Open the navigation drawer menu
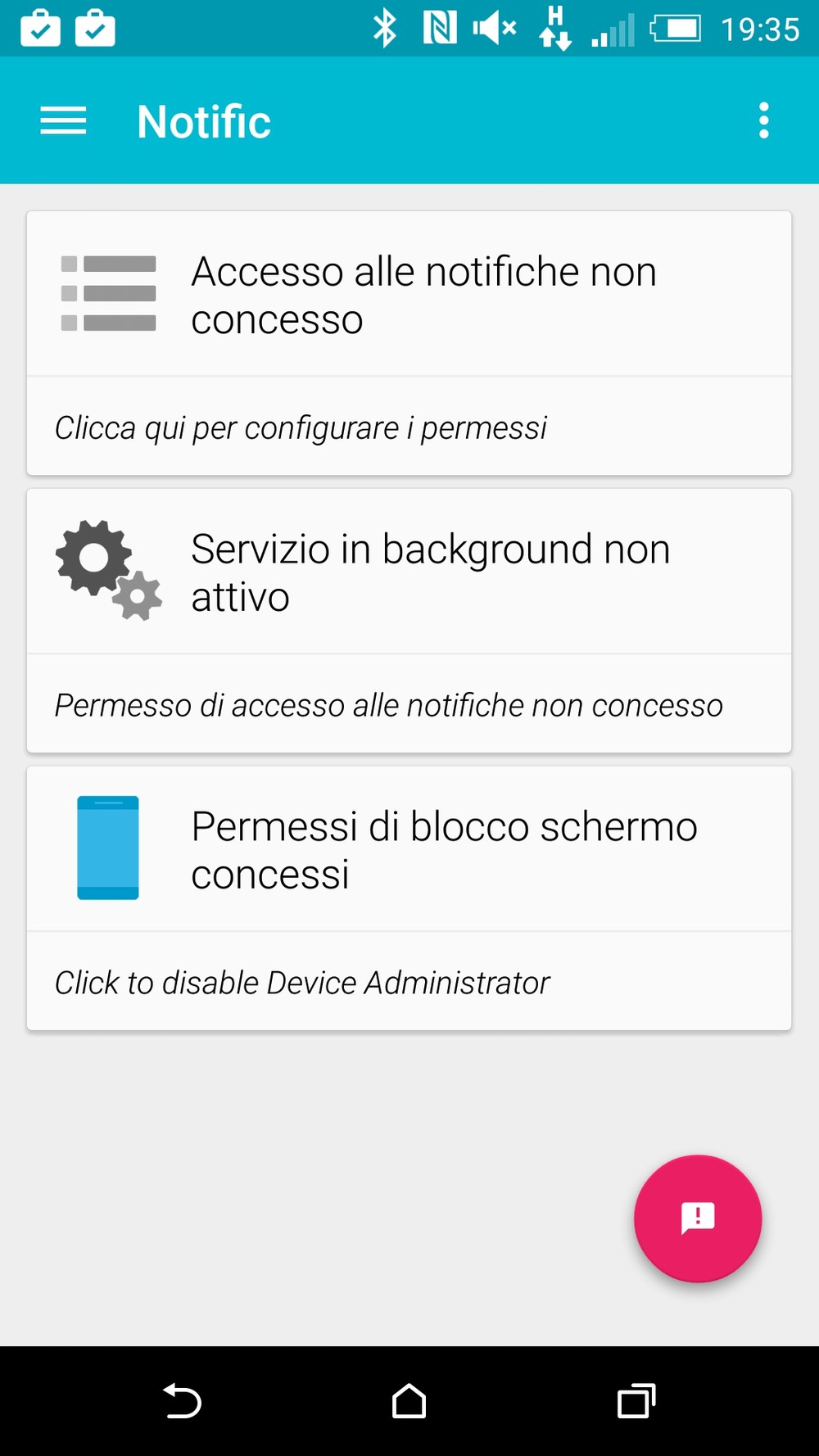Image resolution: width=819 pixels, height=1456 pixels. coord(63,121)
